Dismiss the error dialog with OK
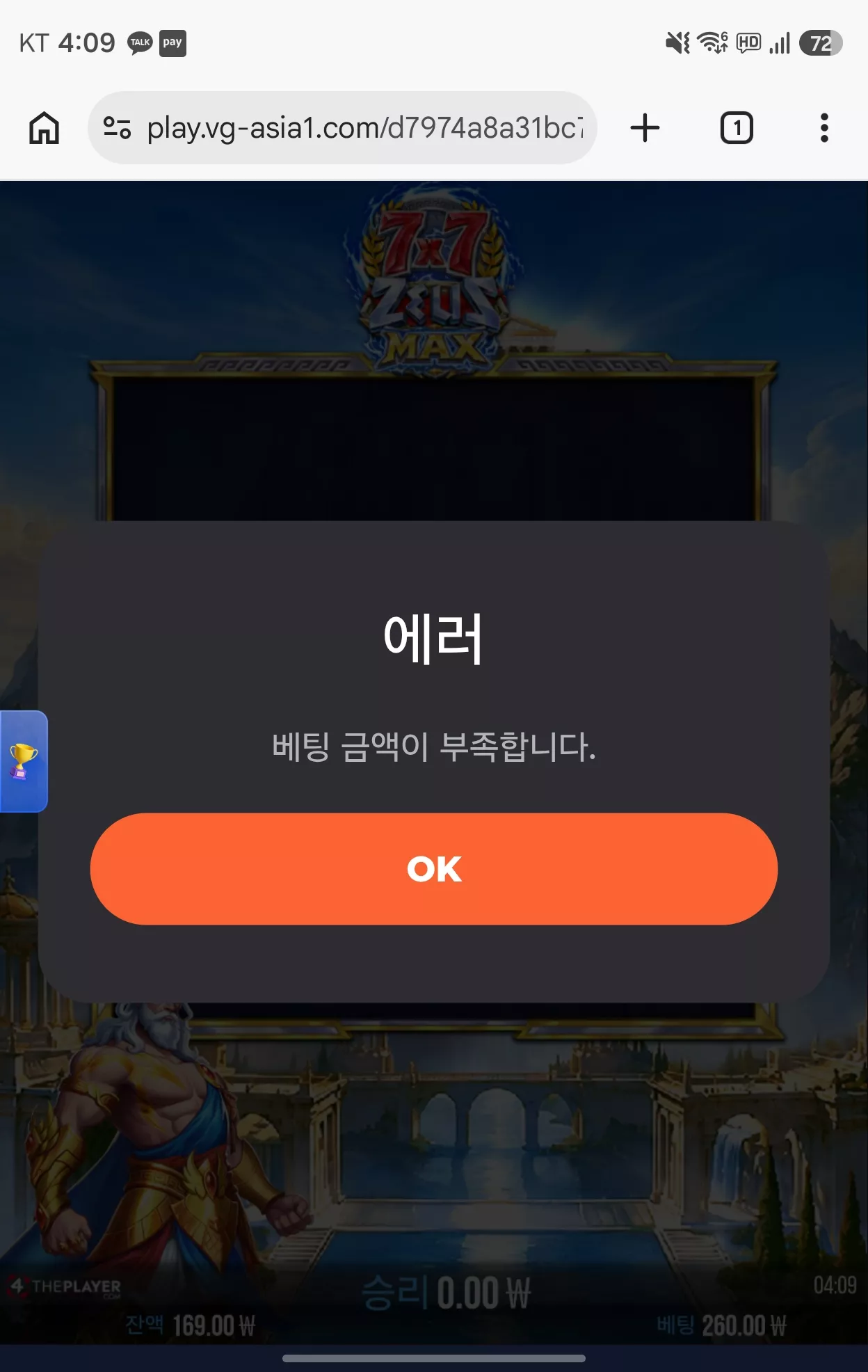 coord(433,868)
